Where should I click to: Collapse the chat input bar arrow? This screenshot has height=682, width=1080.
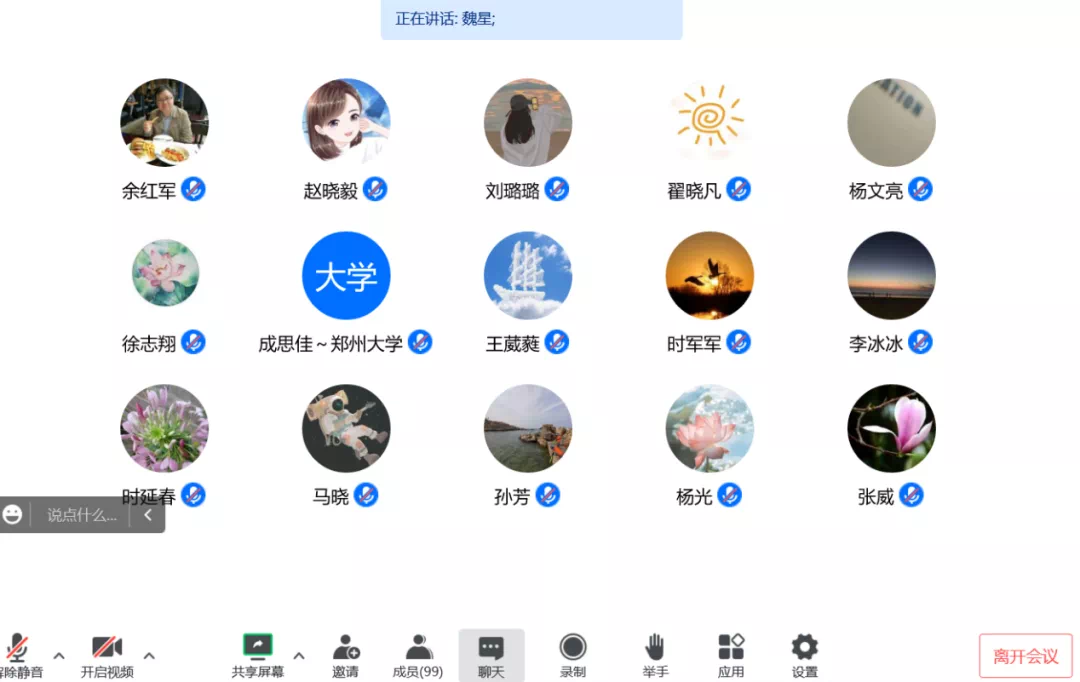pyautogui.click(x=148, y=515)
